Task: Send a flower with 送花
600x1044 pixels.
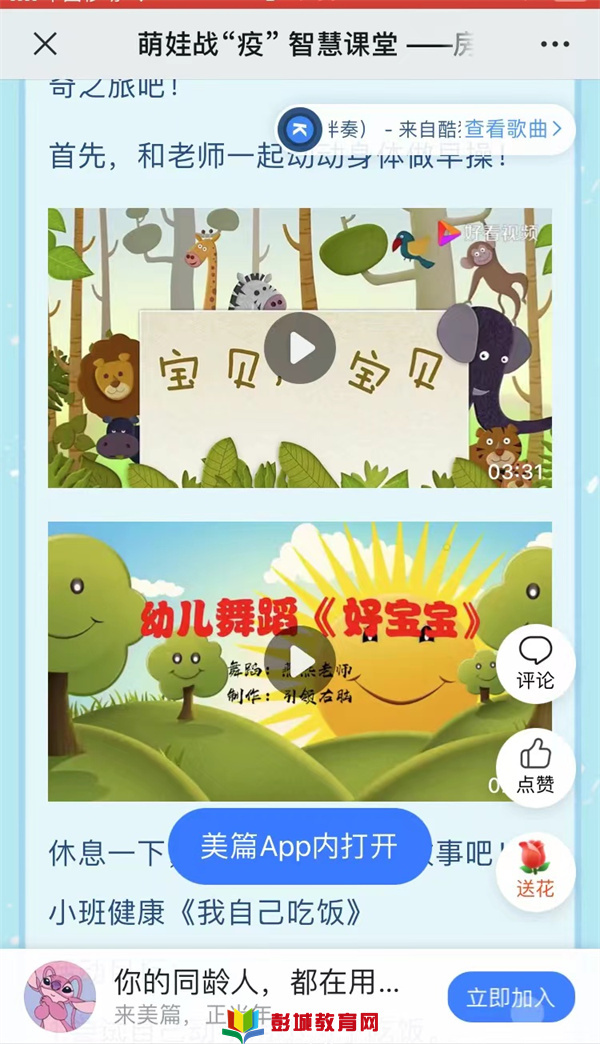Action: [535, 871]
